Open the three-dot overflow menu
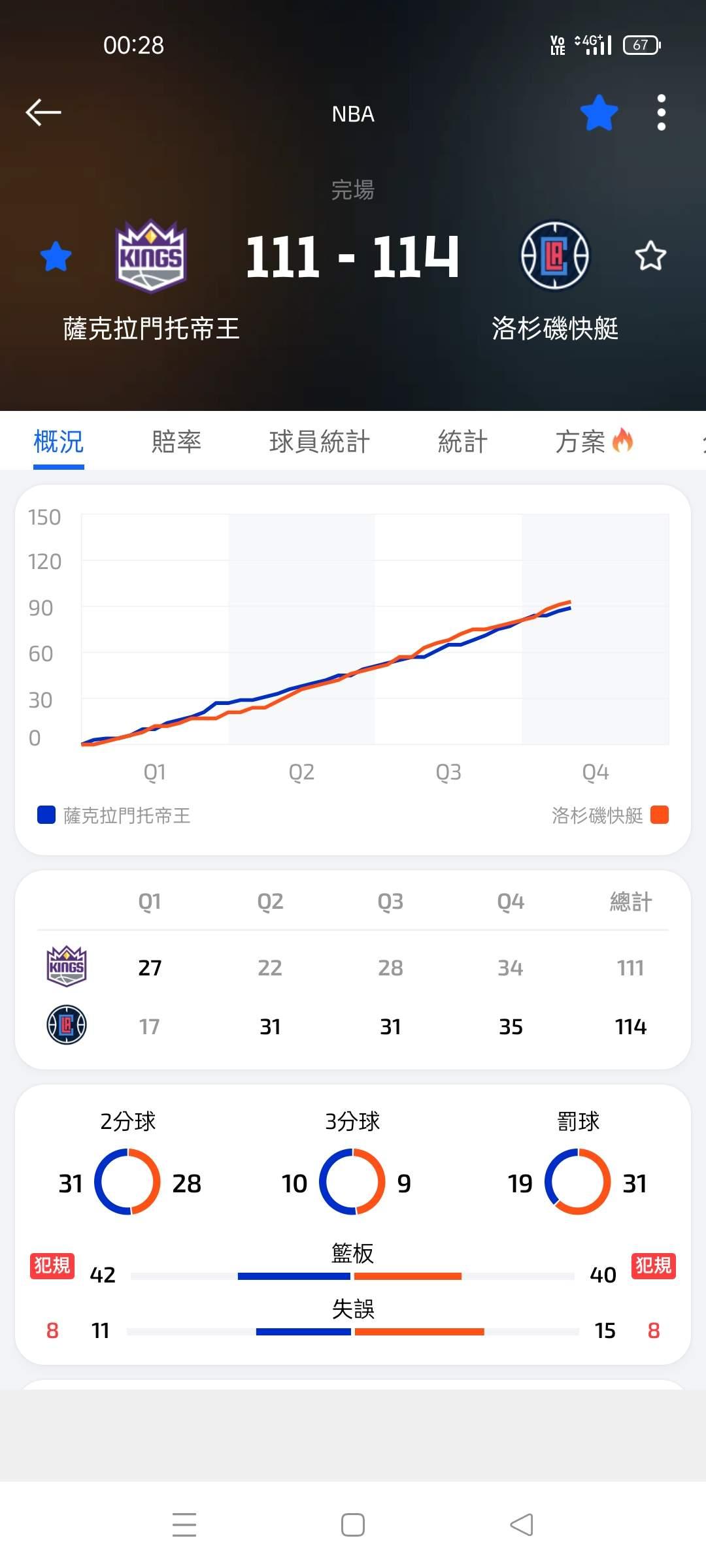The height and width of the screenshot is (1568, 706). click(661, 112)
